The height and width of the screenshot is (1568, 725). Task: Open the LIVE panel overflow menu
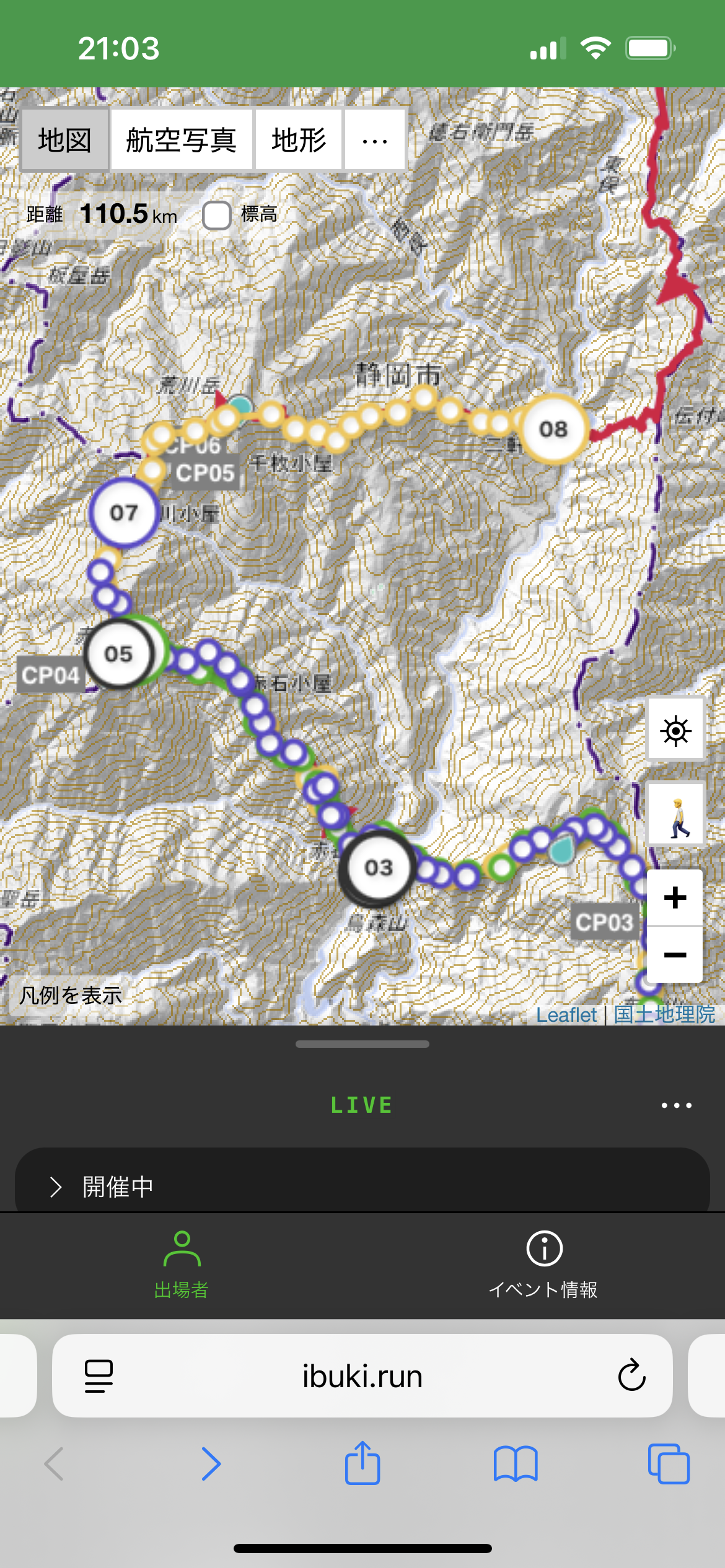coord(676,1105)
